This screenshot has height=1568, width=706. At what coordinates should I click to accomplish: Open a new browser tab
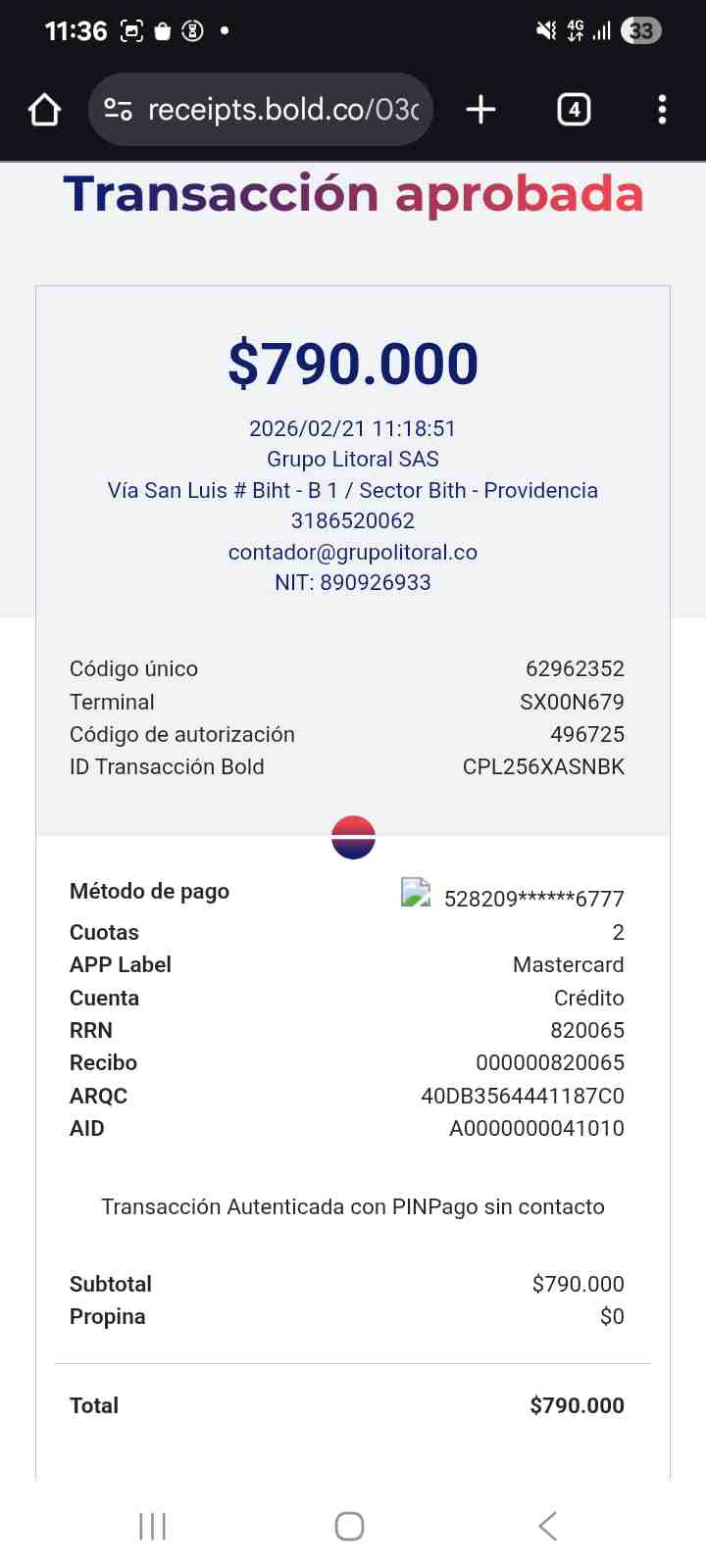(x=480, y=110)
